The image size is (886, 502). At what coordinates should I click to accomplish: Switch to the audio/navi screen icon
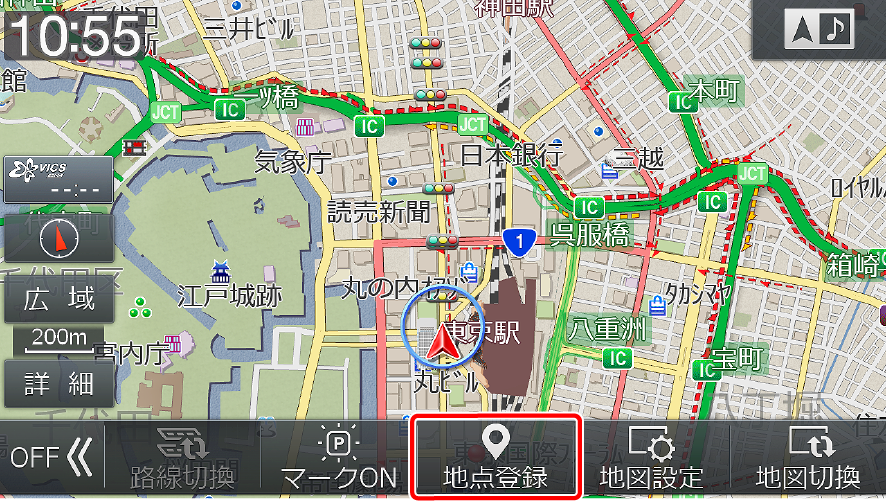click(819, 31)
